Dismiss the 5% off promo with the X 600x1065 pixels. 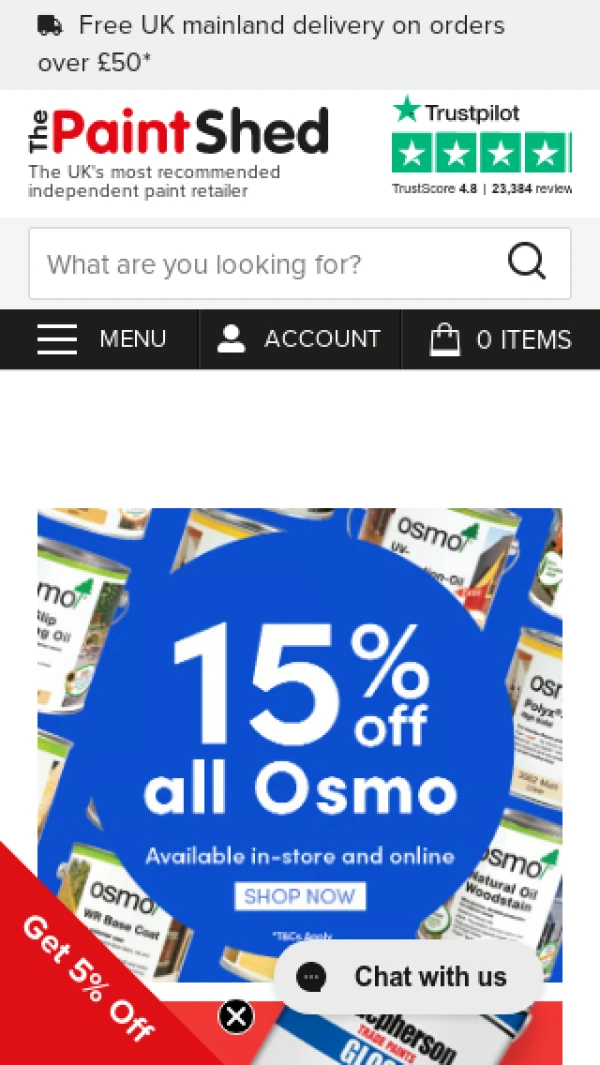click(x=237, y=1018)
